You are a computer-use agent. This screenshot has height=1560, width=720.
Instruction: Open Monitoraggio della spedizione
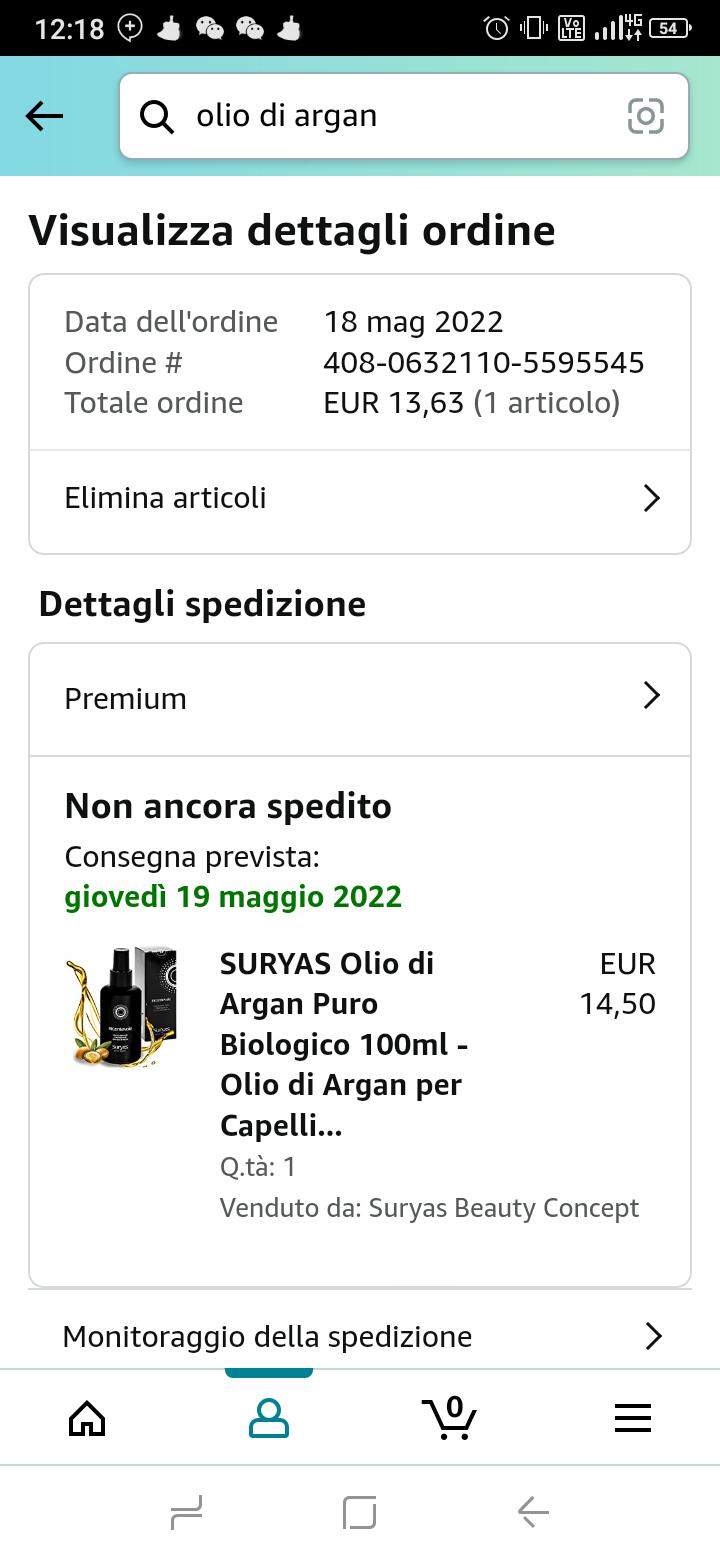tap(360, 1336)
